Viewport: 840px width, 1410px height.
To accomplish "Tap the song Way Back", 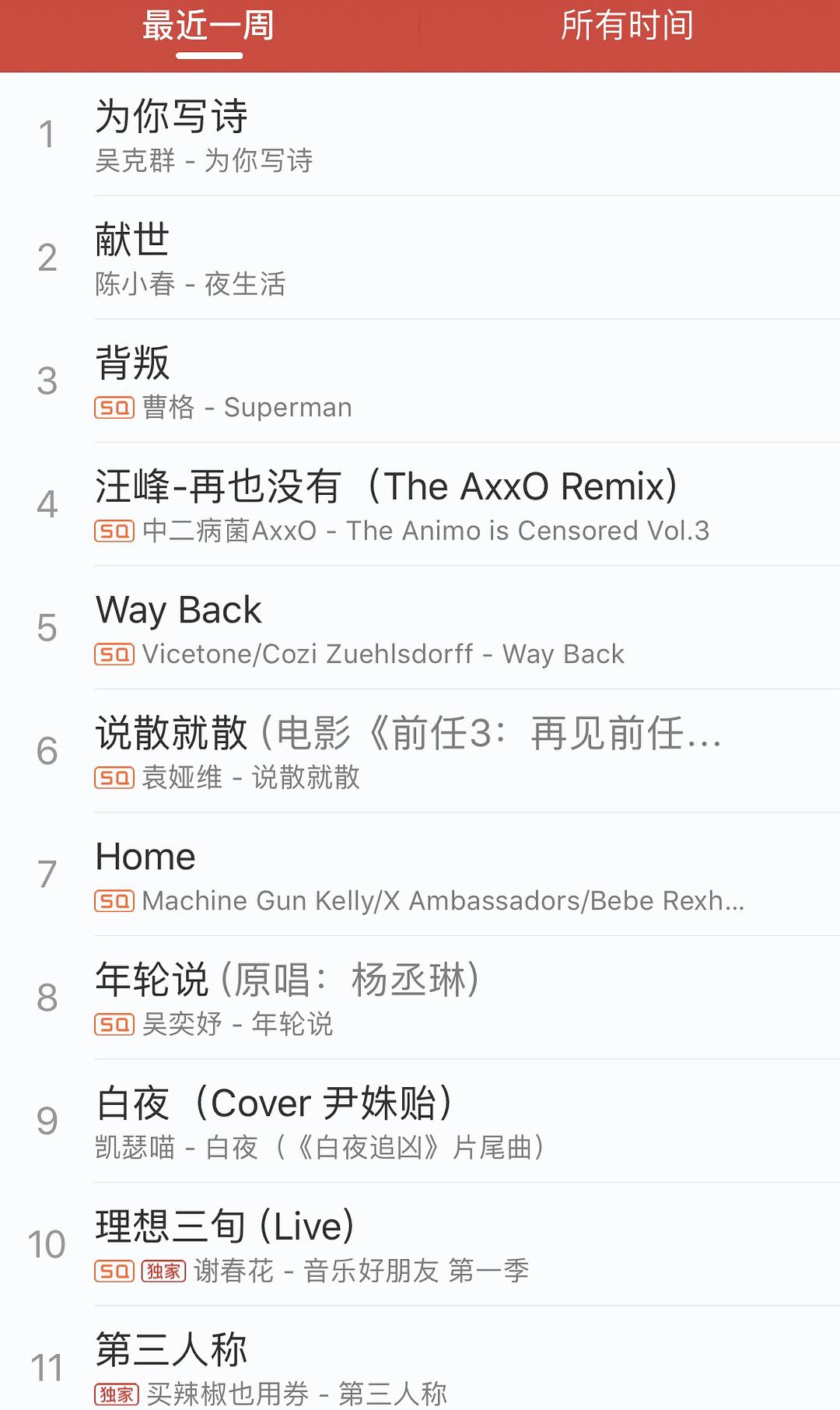I will pos(420,628).
